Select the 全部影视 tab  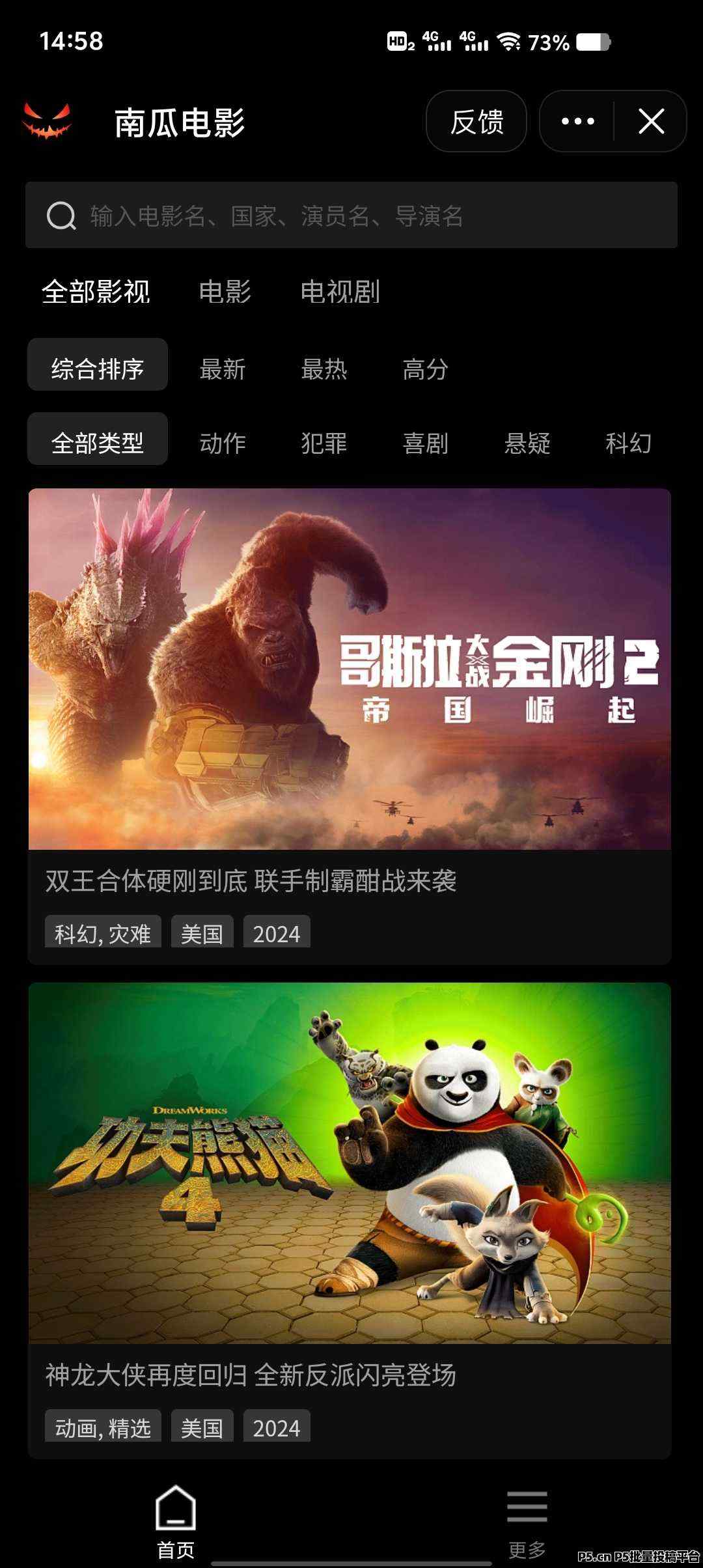tap(96, 292)
